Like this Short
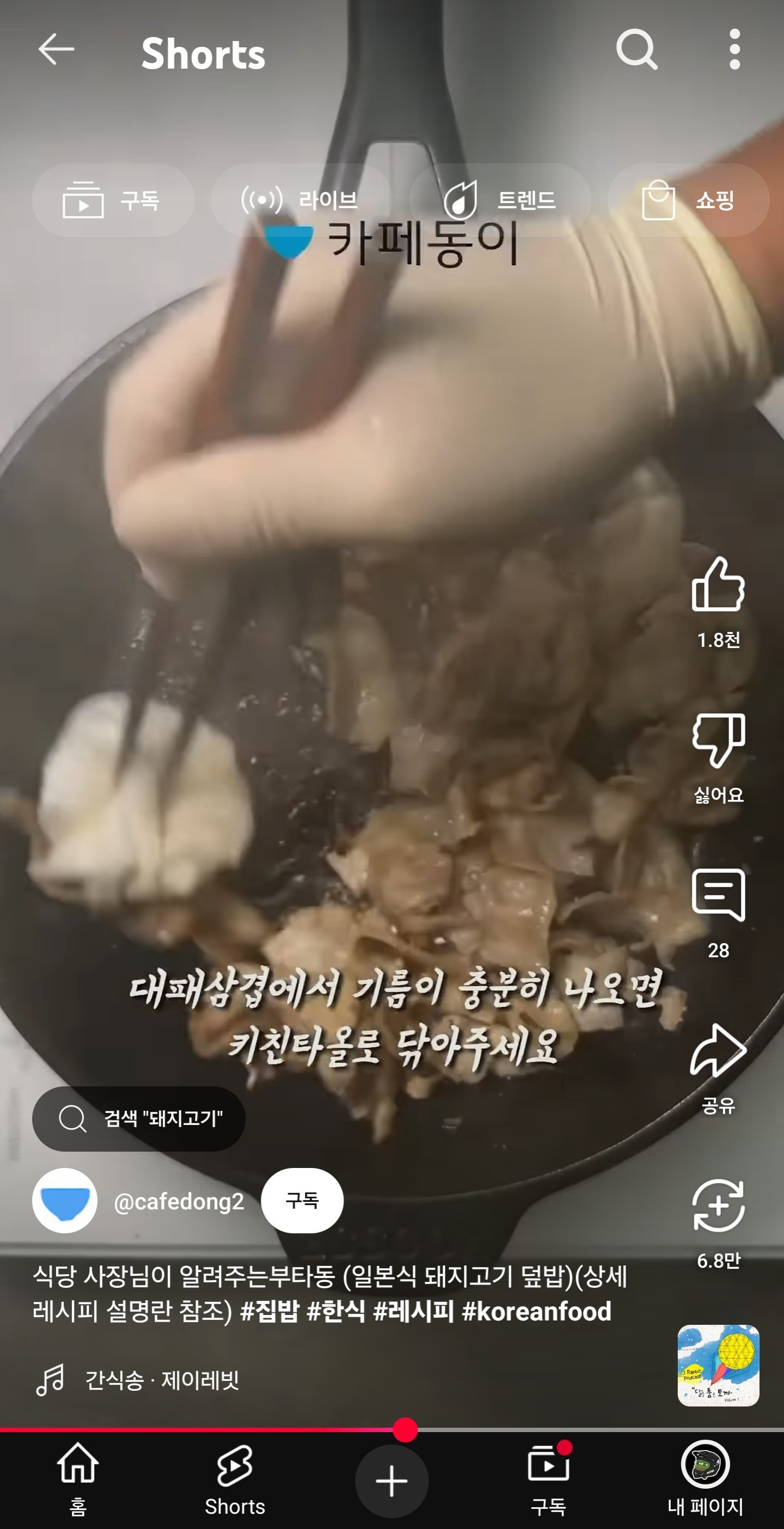Screen dimensions: 784x1529 point(718,585)
